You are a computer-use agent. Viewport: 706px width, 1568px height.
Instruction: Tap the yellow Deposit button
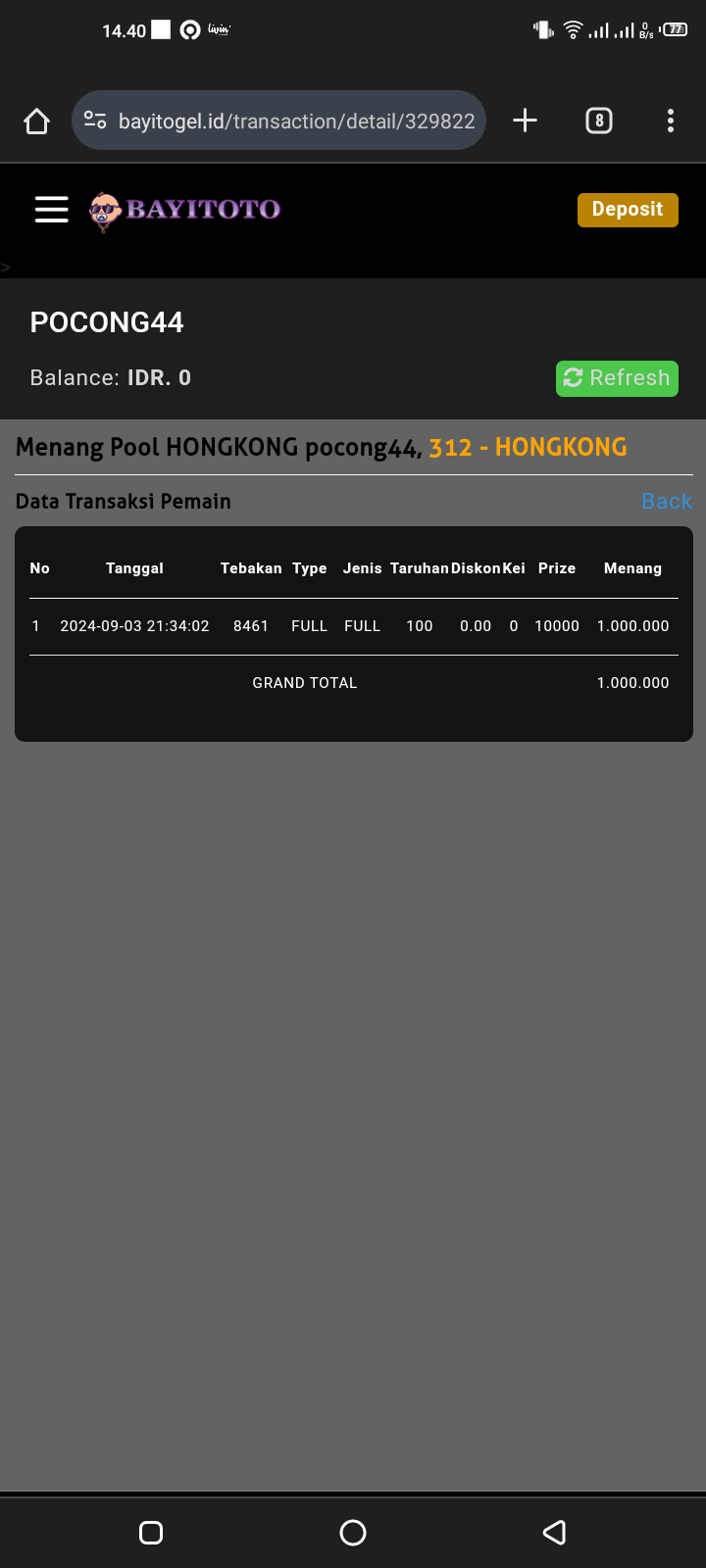point(628,210)
